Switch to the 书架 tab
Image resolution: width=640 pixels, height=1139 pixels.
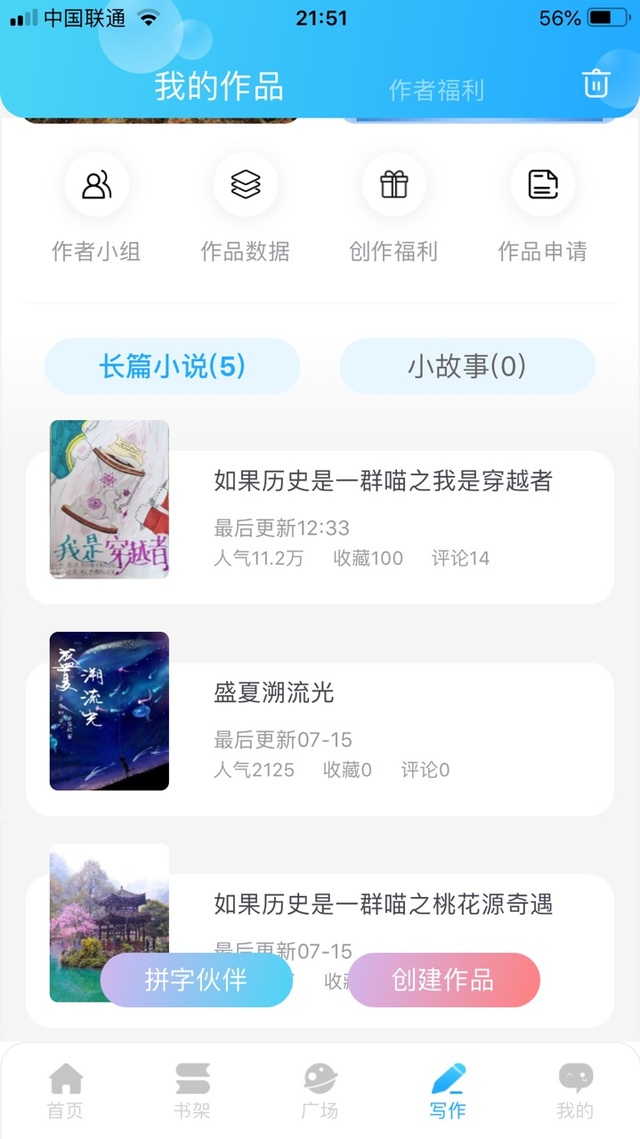tap(192, 1091)
